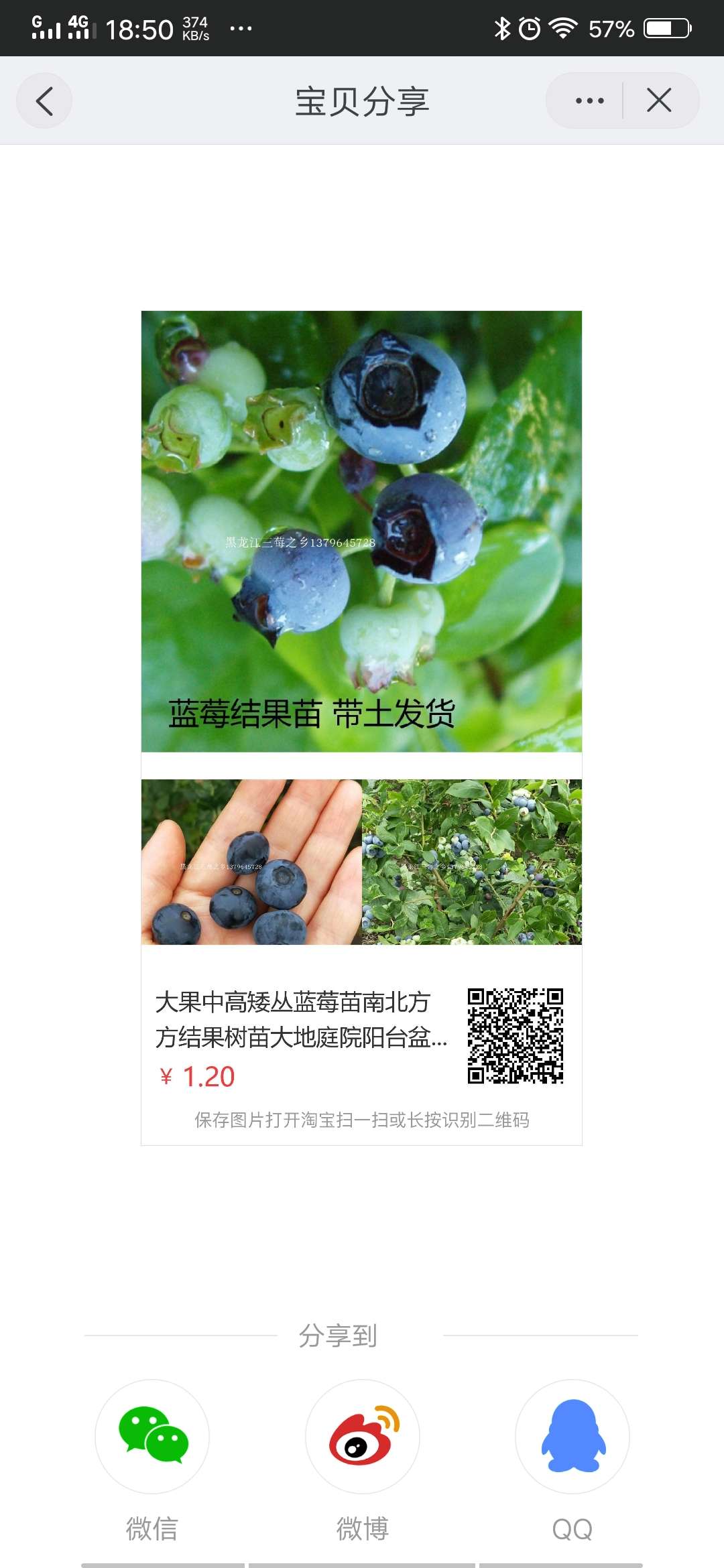Close the 宝贝分享 page
This screenshot has width=724, height=1568.
click(x=659, y=101)
